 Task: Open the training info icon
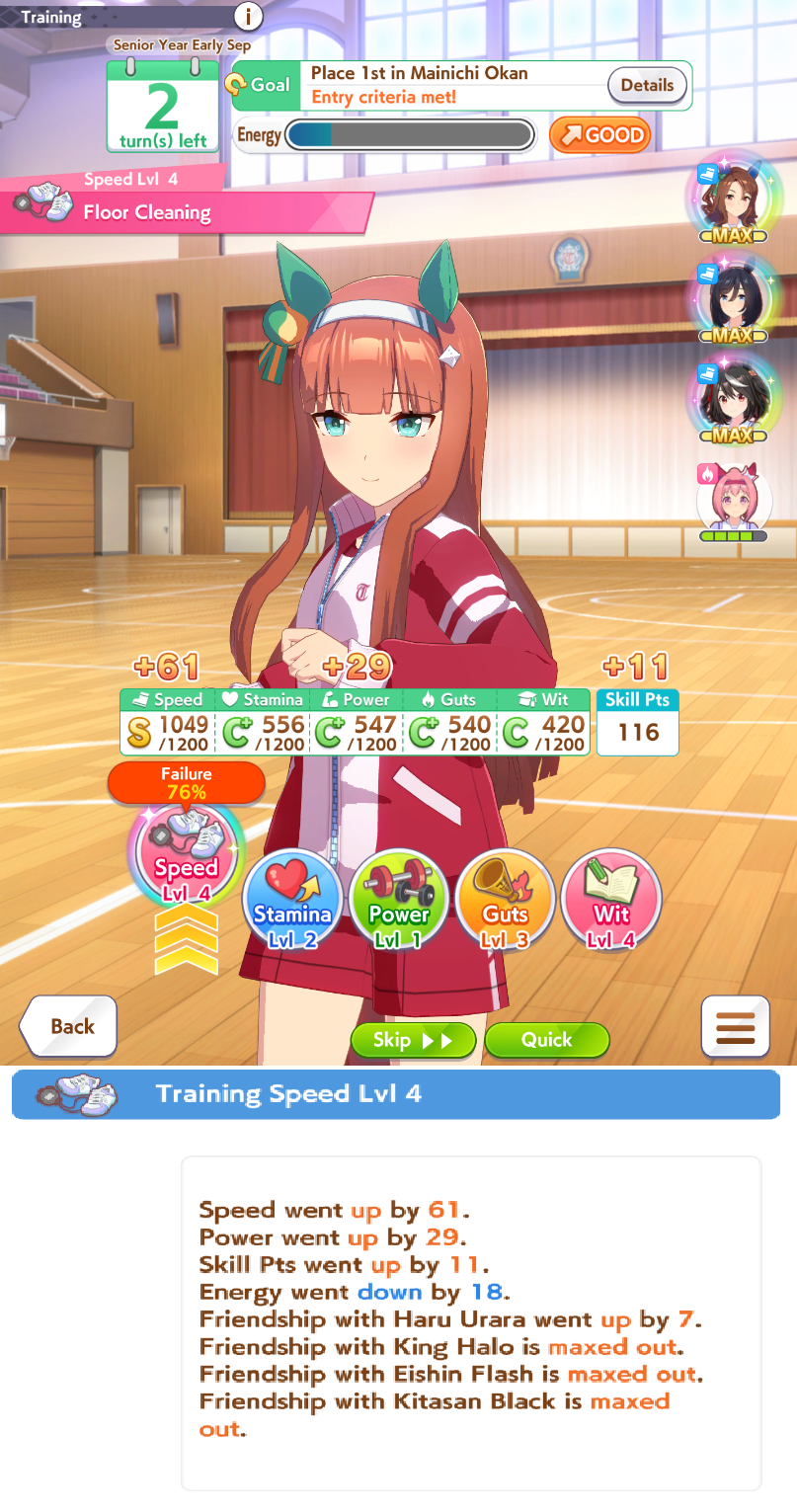[x=248, y=17]
